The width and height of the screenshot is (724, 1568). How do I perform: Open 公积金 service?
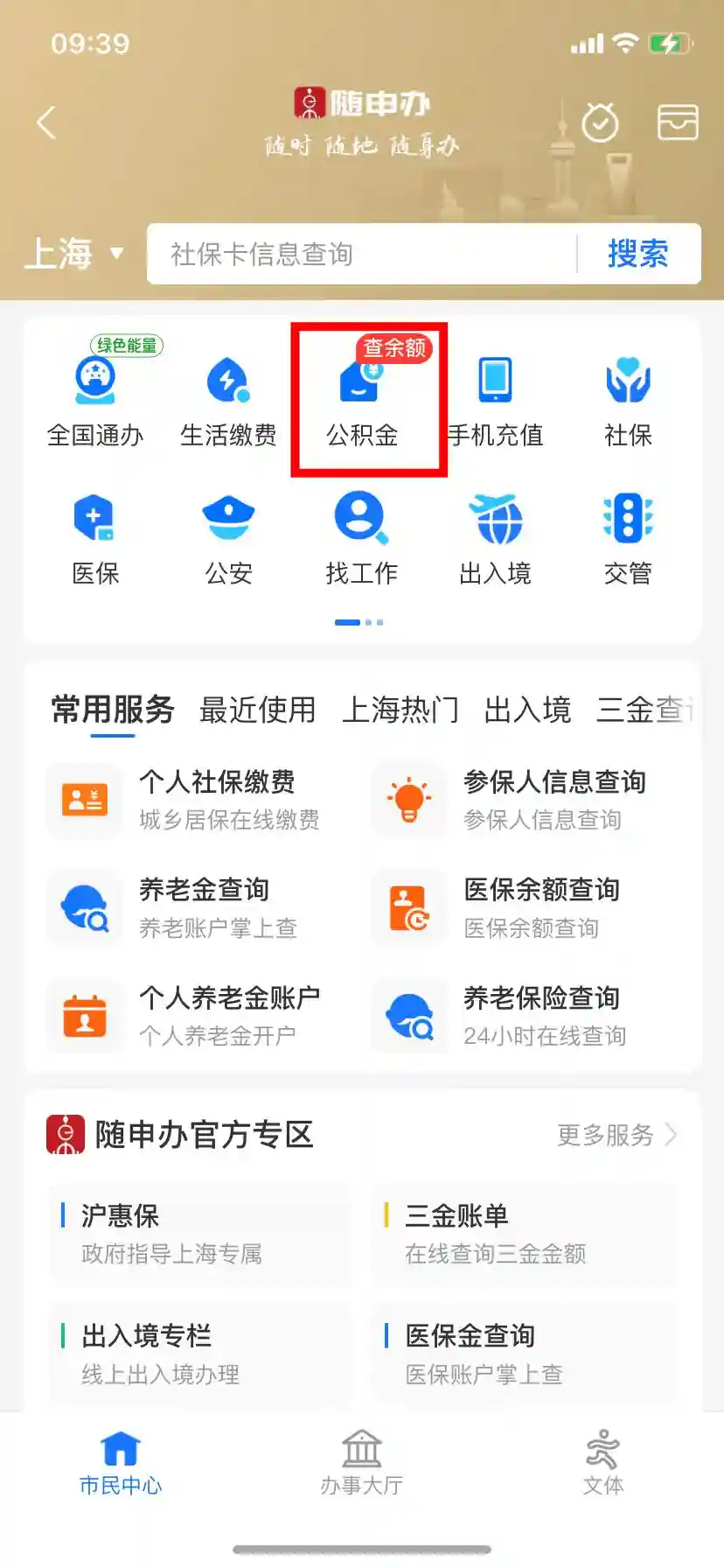tap(362, 399)
